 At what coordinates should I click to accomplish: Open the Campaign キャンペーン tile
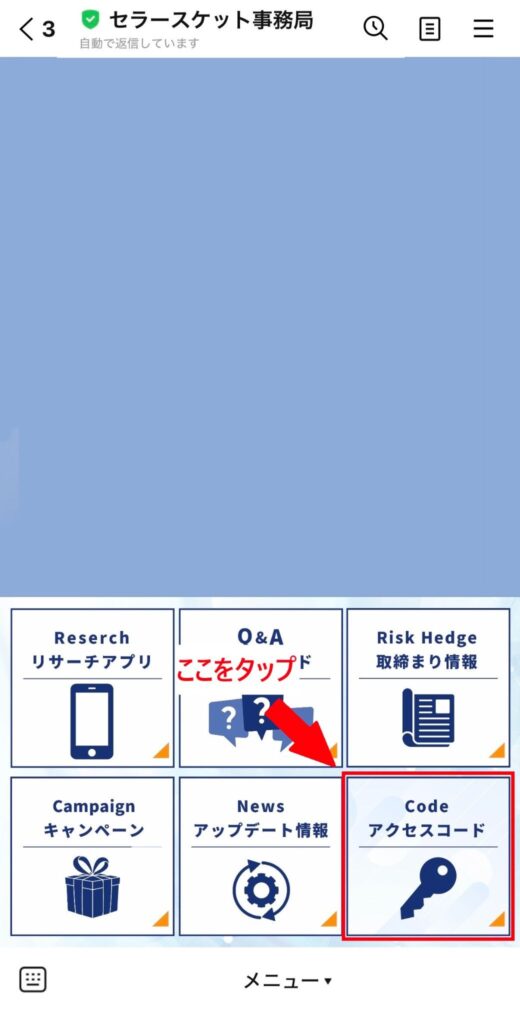click(92, 856)
